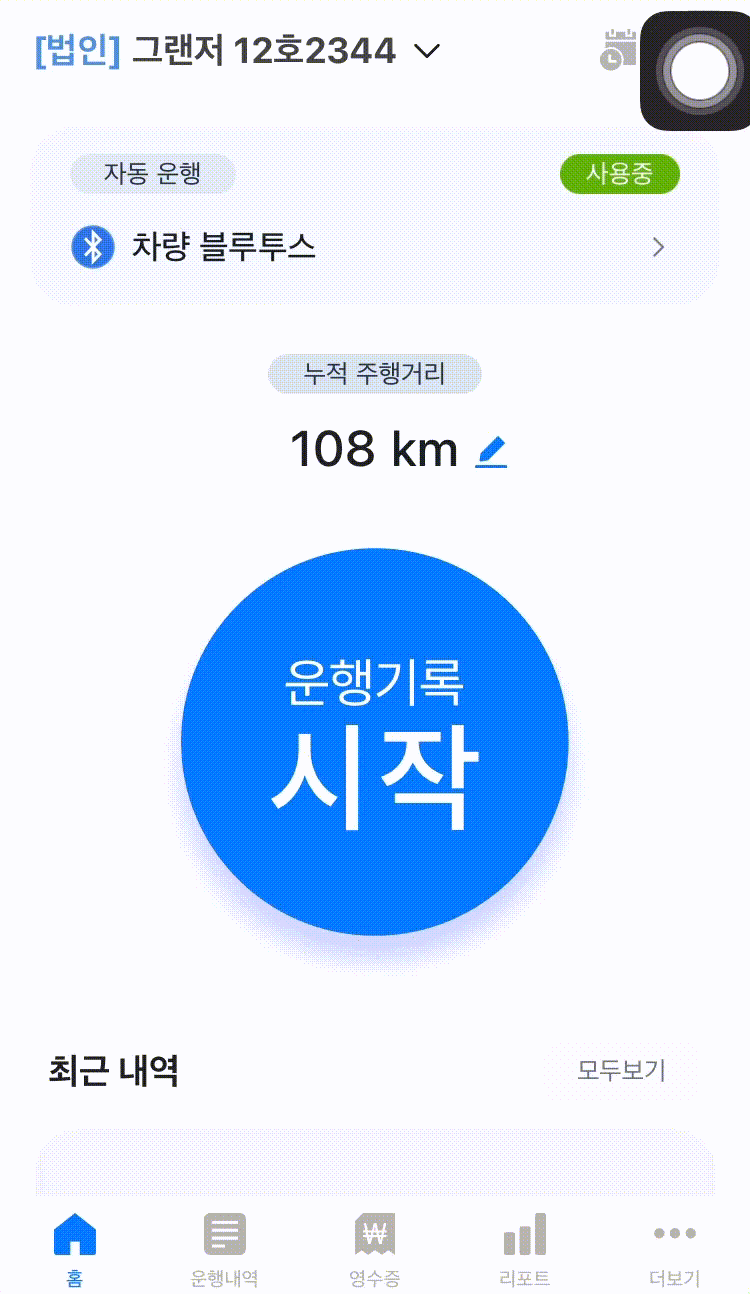This screenshot has width=750, height=1294.
Task: Expand 차량 블루투스 settings with the right chevron
Action: (x=657, y=246)
